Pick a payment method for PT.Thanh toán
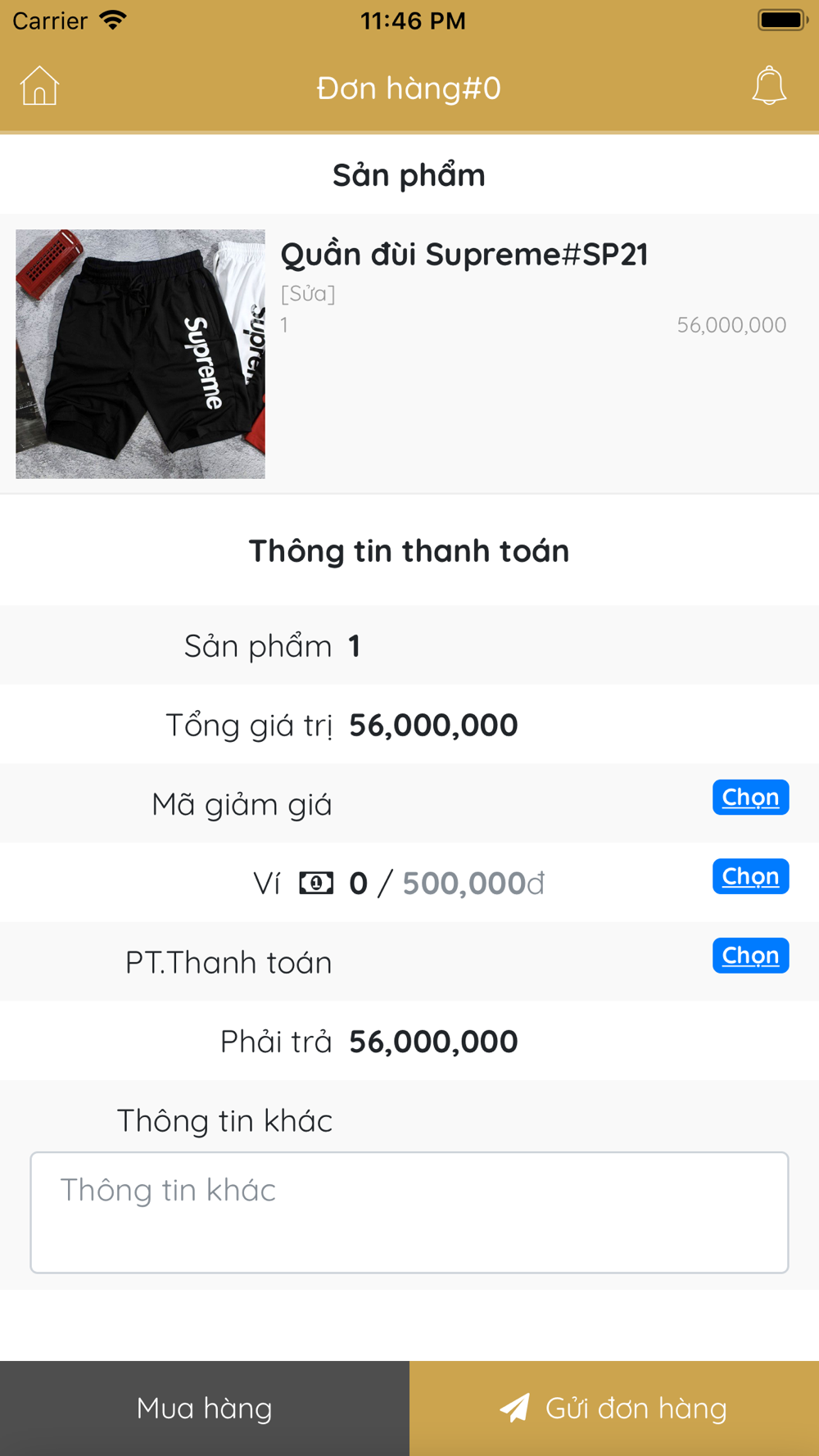This screenshot has height=1456, width=819. click(750, 956)
